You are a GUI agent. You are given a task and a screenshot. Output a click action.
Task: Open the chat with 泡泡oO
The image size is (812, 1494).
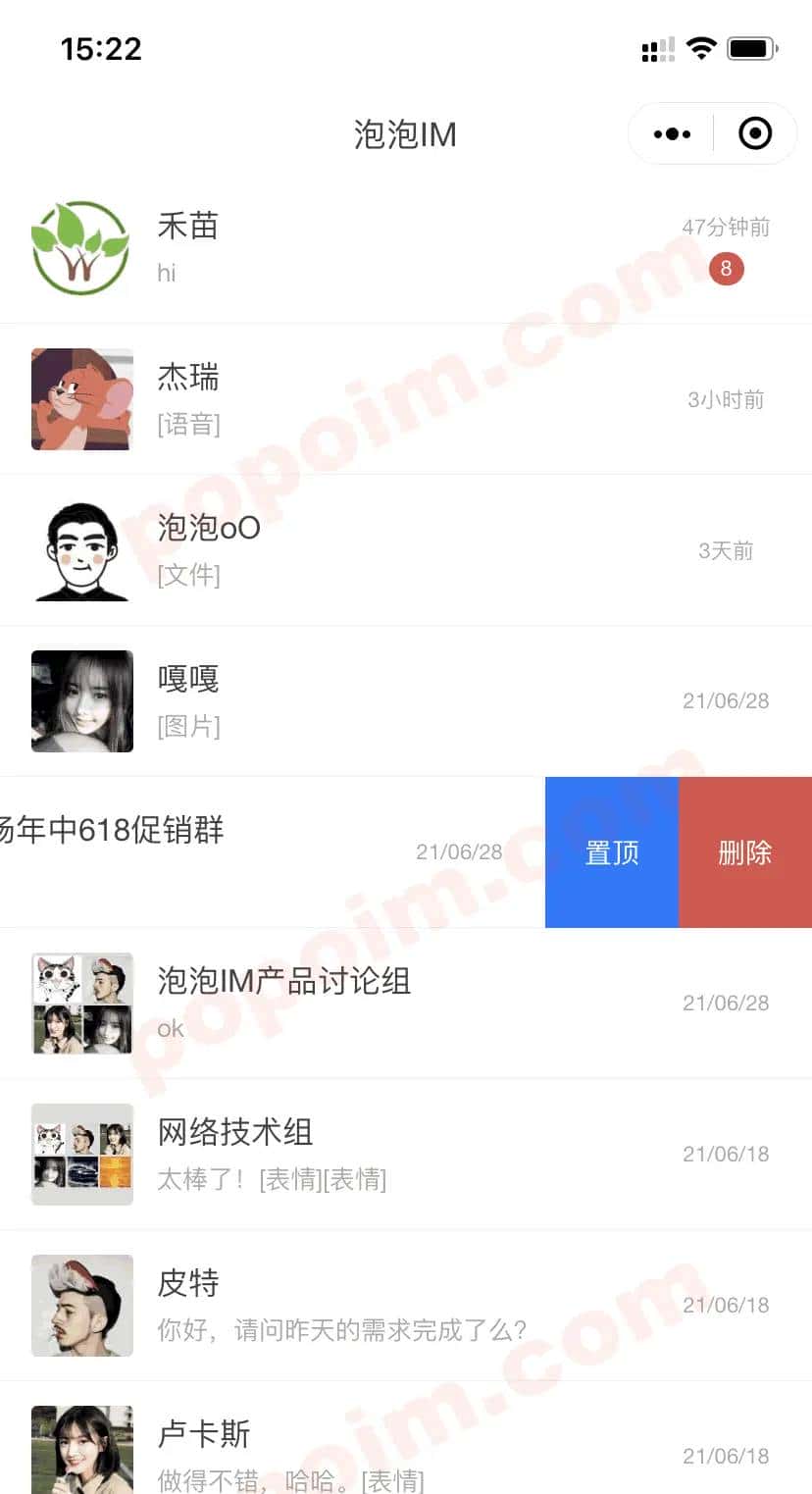click(392, 550)
